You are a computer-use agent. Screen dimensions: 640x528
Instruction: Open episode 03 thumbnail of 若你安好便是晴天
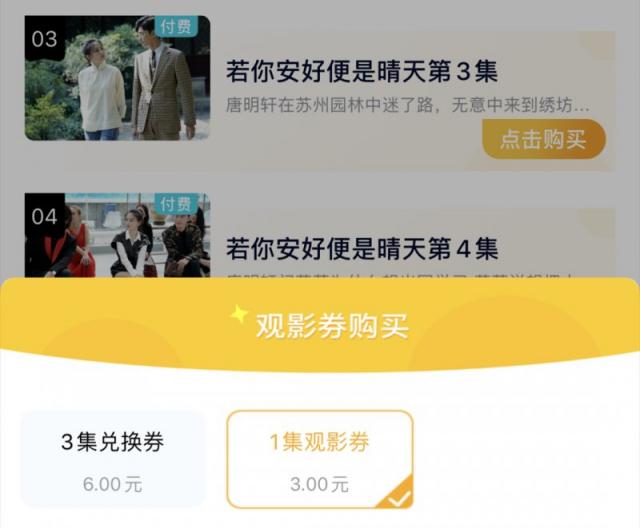pyautogui.click(x=117, y=78)
